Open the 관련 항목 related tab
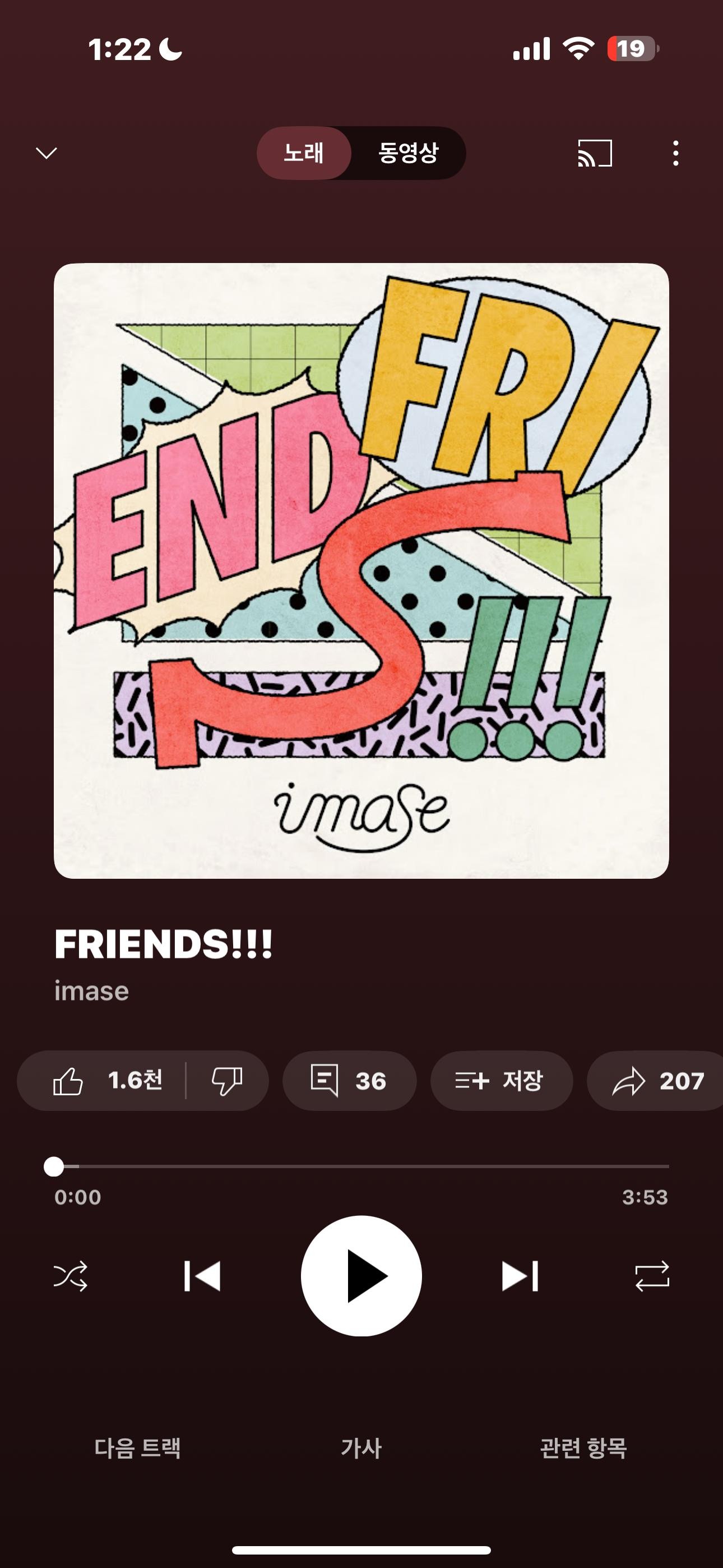The image size is (723, 1568). 583,1447
